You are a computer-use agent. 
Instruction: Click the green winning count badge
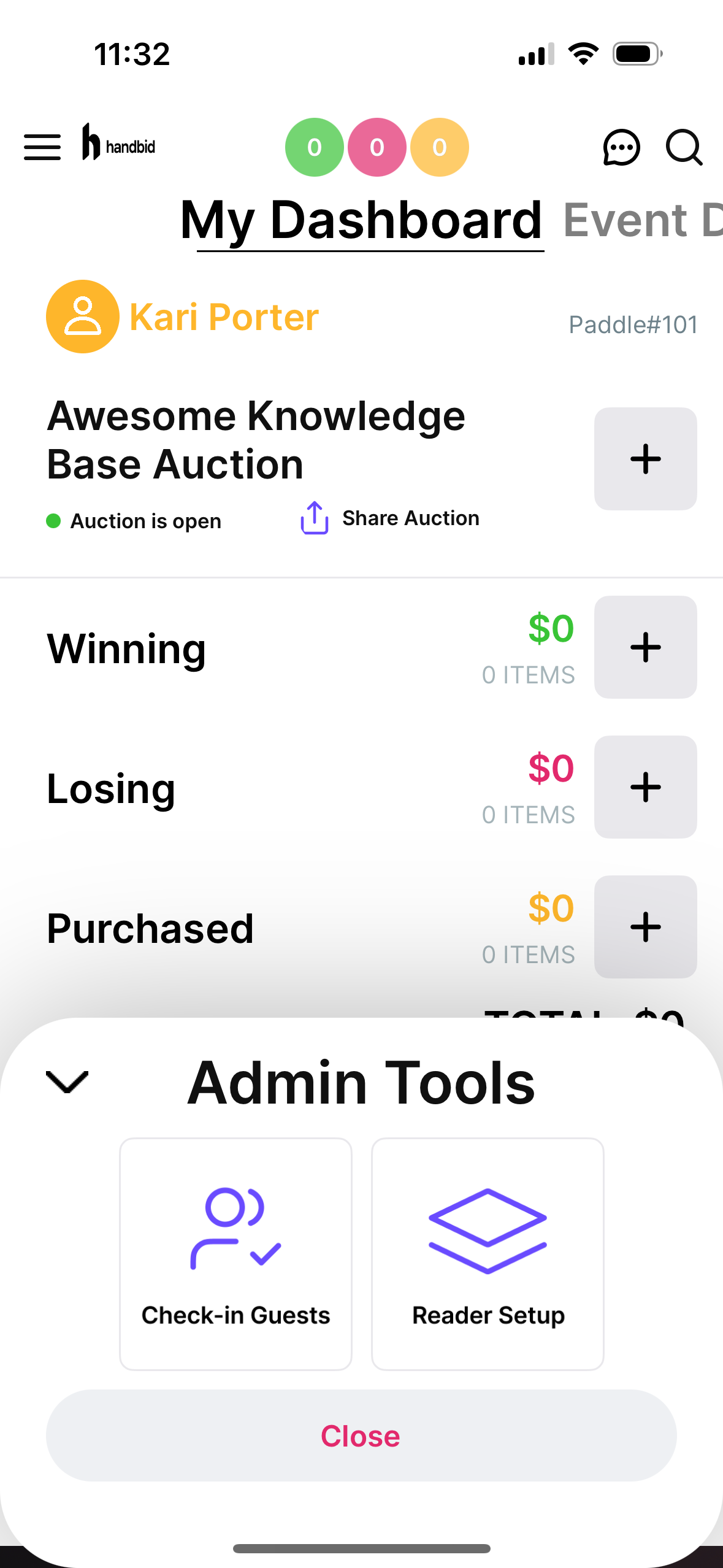tap(315, 147)
